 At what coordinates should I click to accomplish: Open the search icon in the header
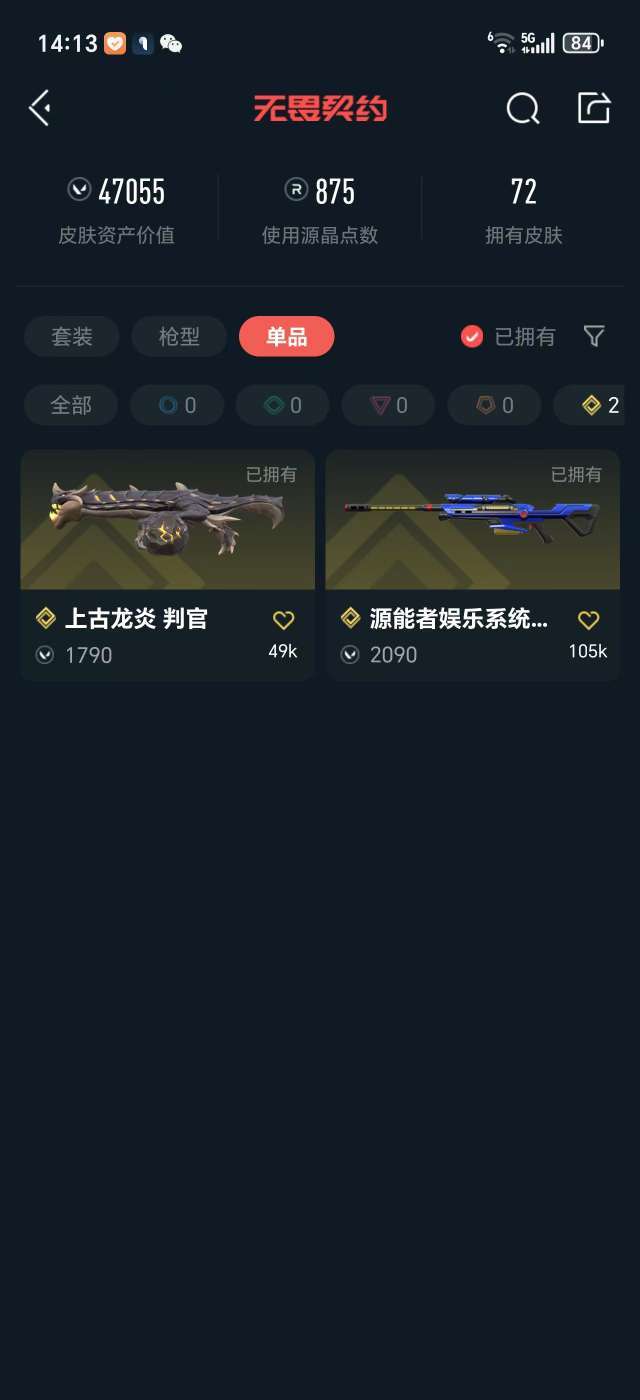(x=523, y=108)
